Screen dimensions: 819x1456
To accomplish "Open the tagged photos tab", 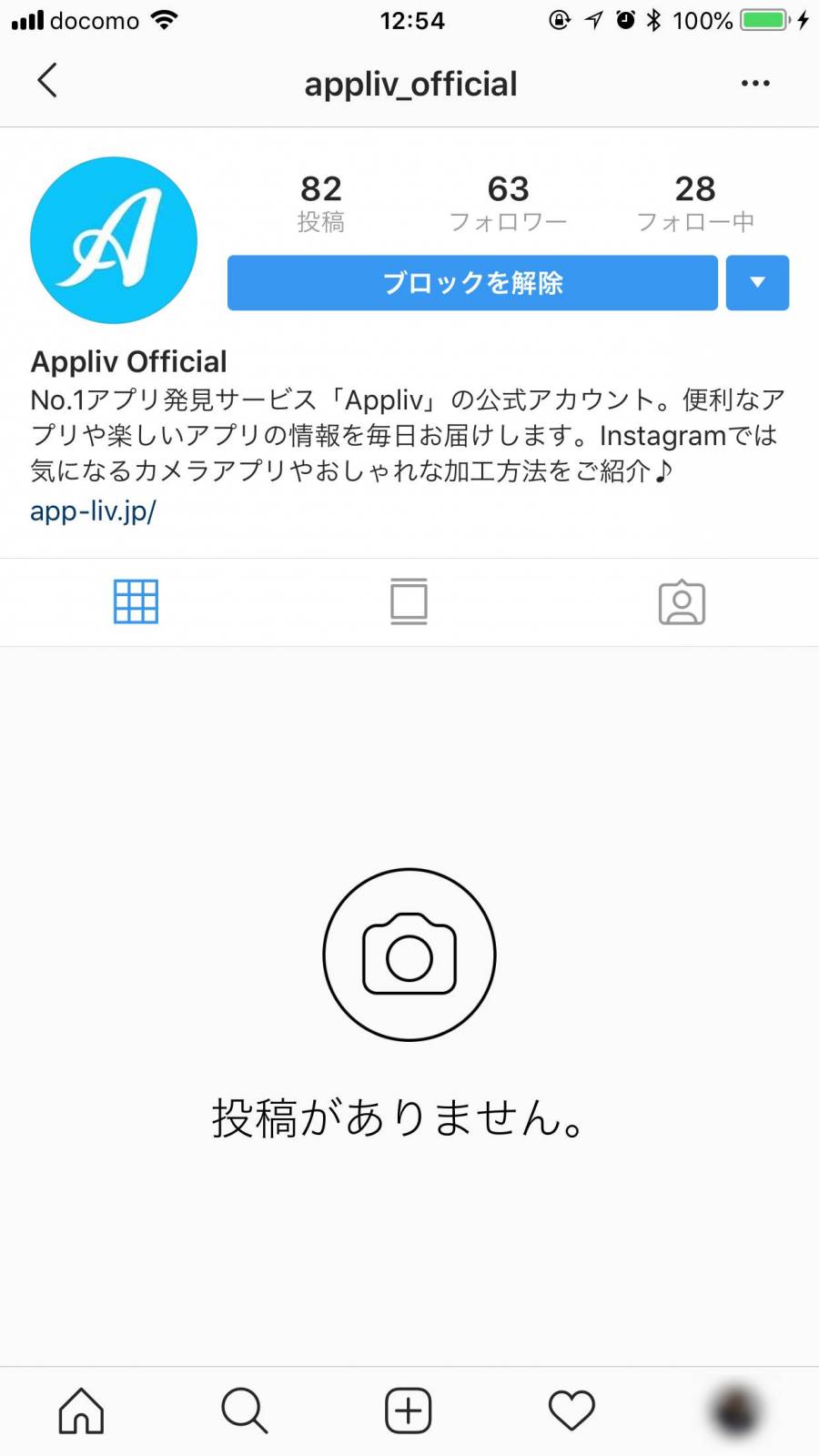I will coord(682,602).
